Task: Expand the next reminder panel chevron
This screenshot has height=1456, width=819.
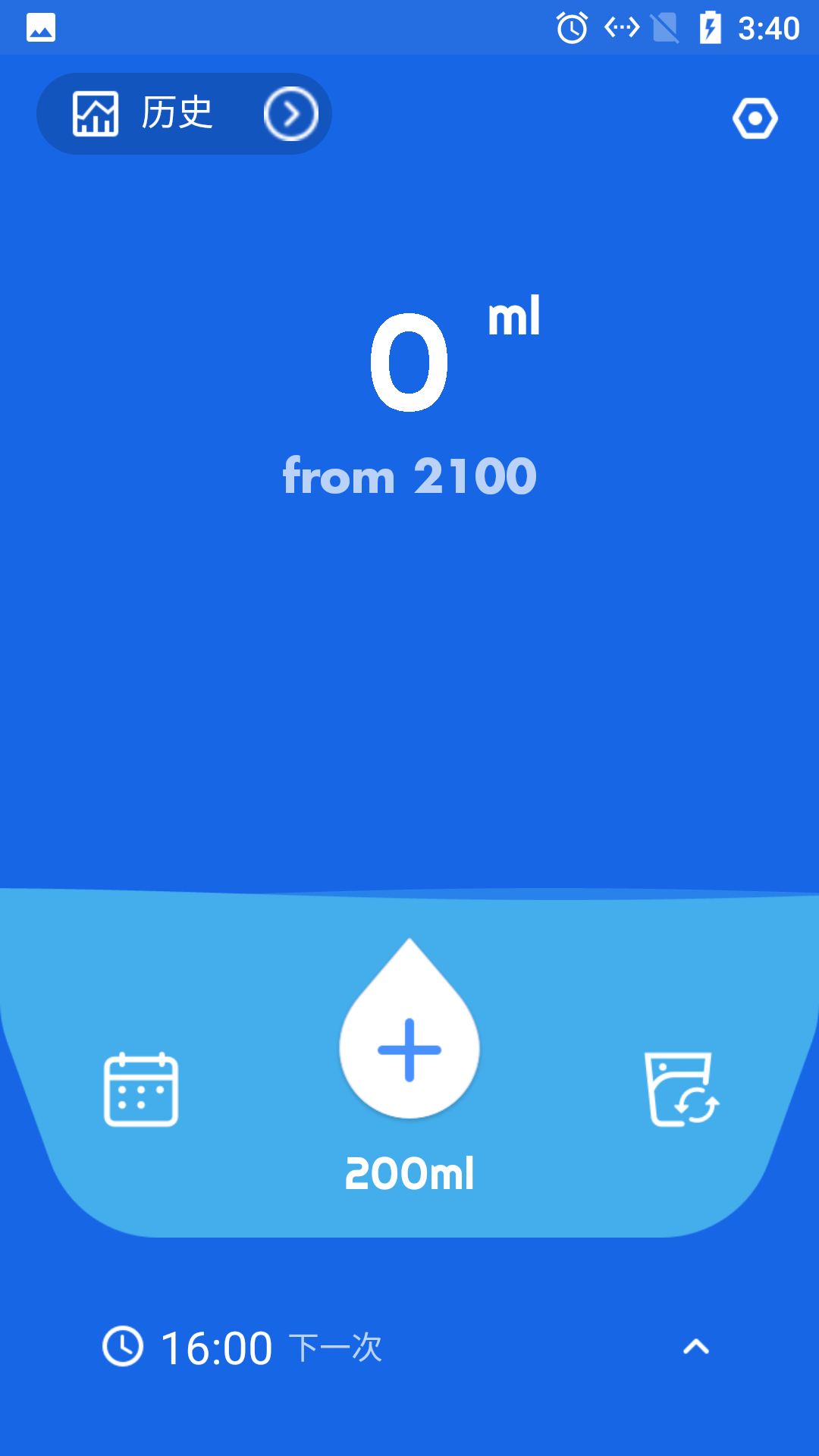Action: pyautogui.click(x=695, y=1347)
